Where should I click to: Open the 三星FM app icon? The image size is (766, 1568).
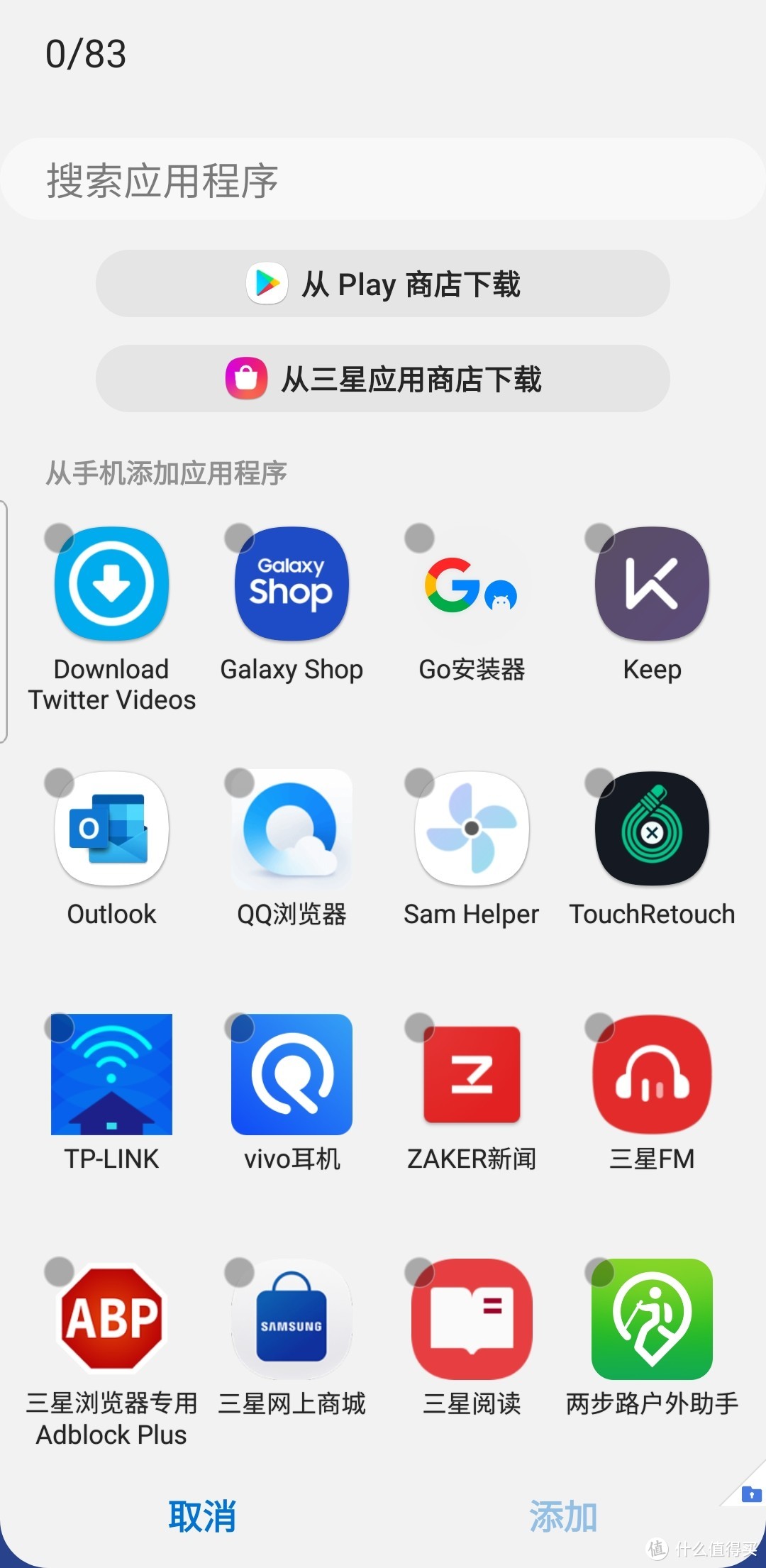(651, 1073)
